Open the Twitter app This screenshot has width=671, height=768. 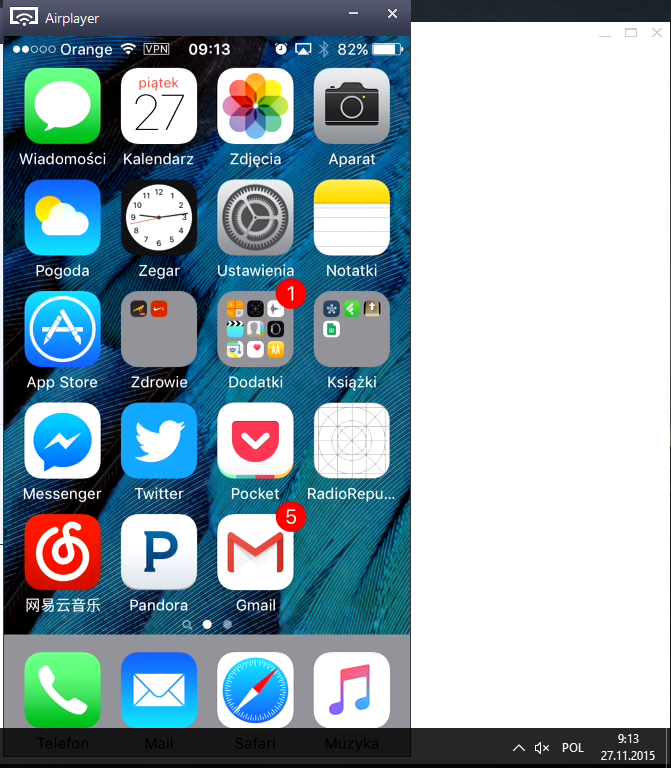pyautogui.click(x=159, y=441)
